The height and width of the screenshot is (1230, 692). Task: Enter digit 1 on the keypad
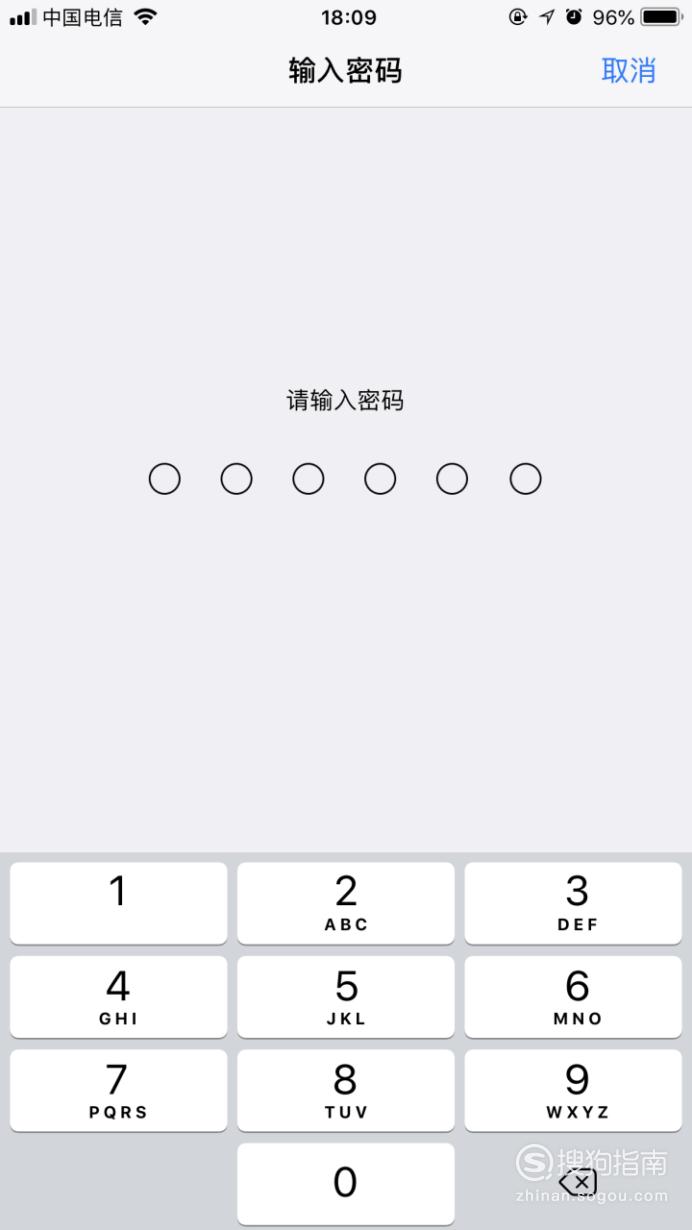tap(118, 903)
